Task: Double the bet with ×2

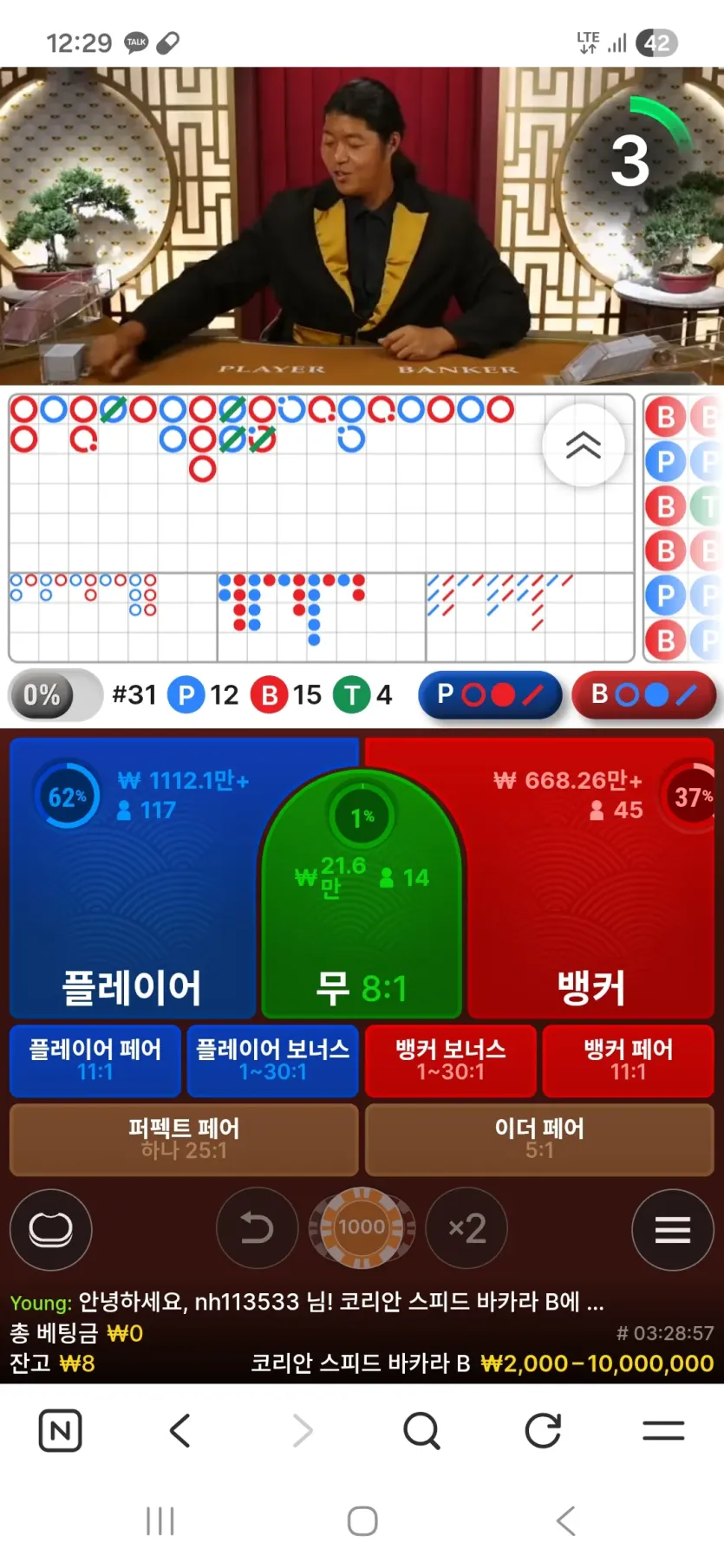Action: (466, 1228)
